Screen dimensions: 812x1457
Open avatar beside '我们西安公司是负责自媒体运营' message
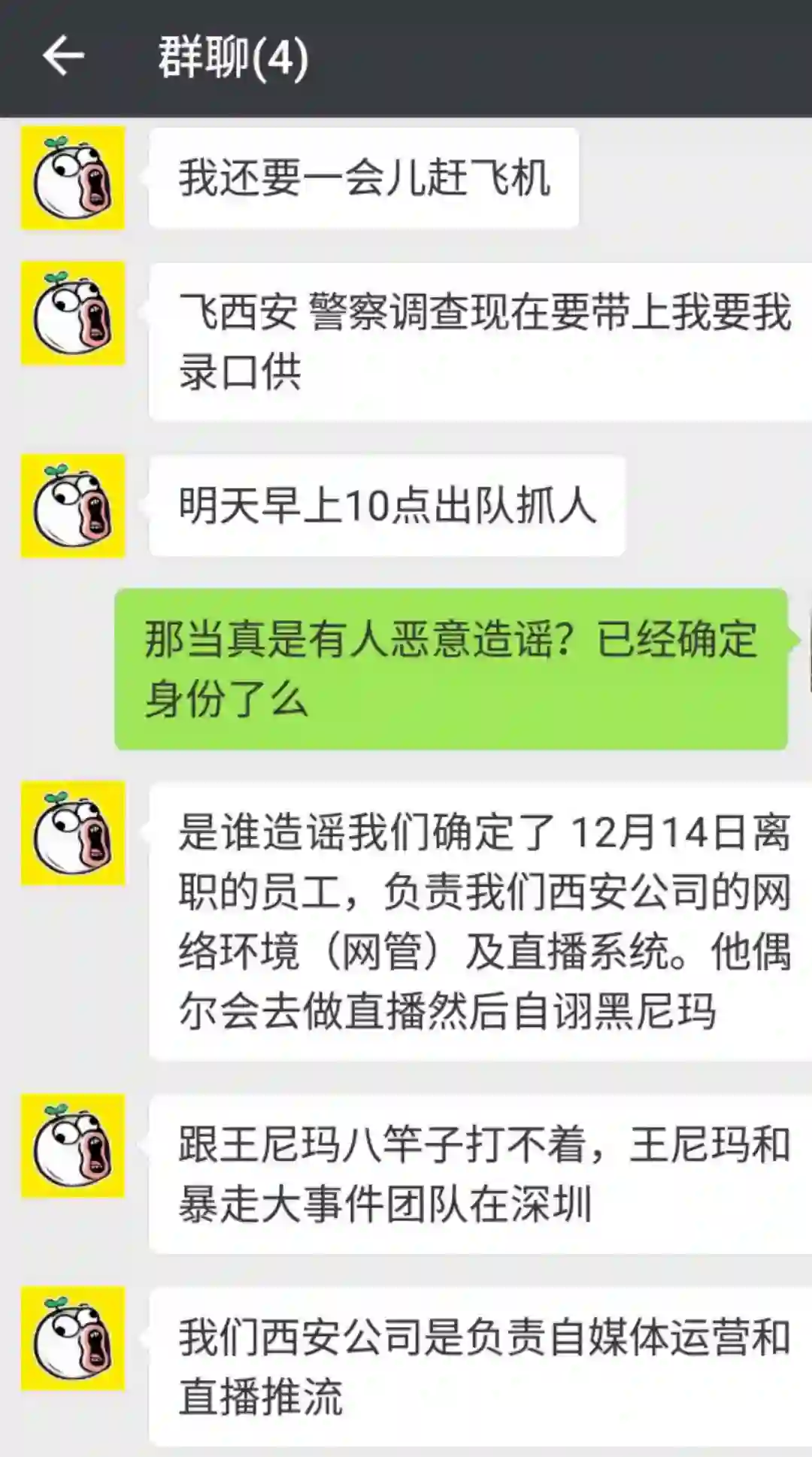(x=73, y=1338)
